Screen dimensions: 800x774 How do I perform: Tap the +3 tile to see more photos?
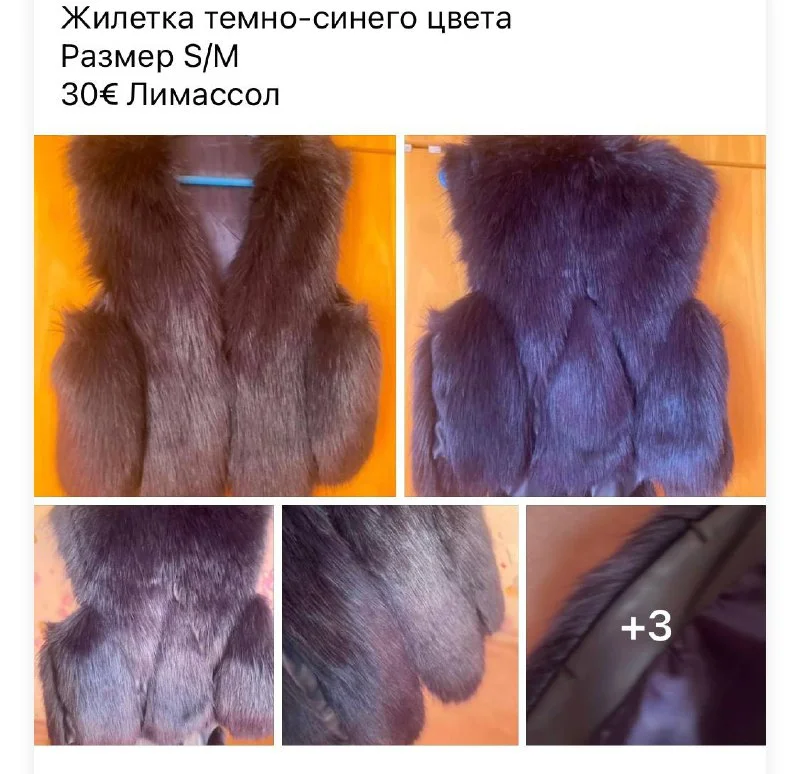646,625
